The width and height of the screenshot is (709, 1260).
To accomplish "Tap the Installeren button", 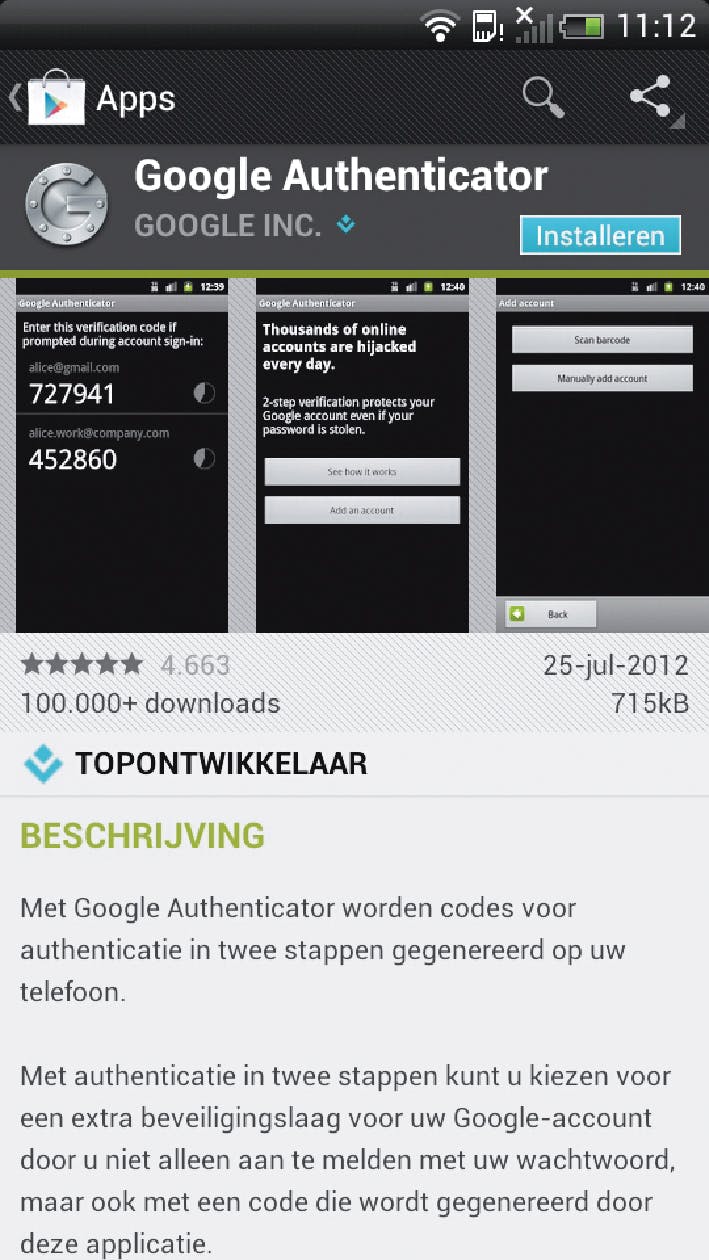I will pos(600,236).
